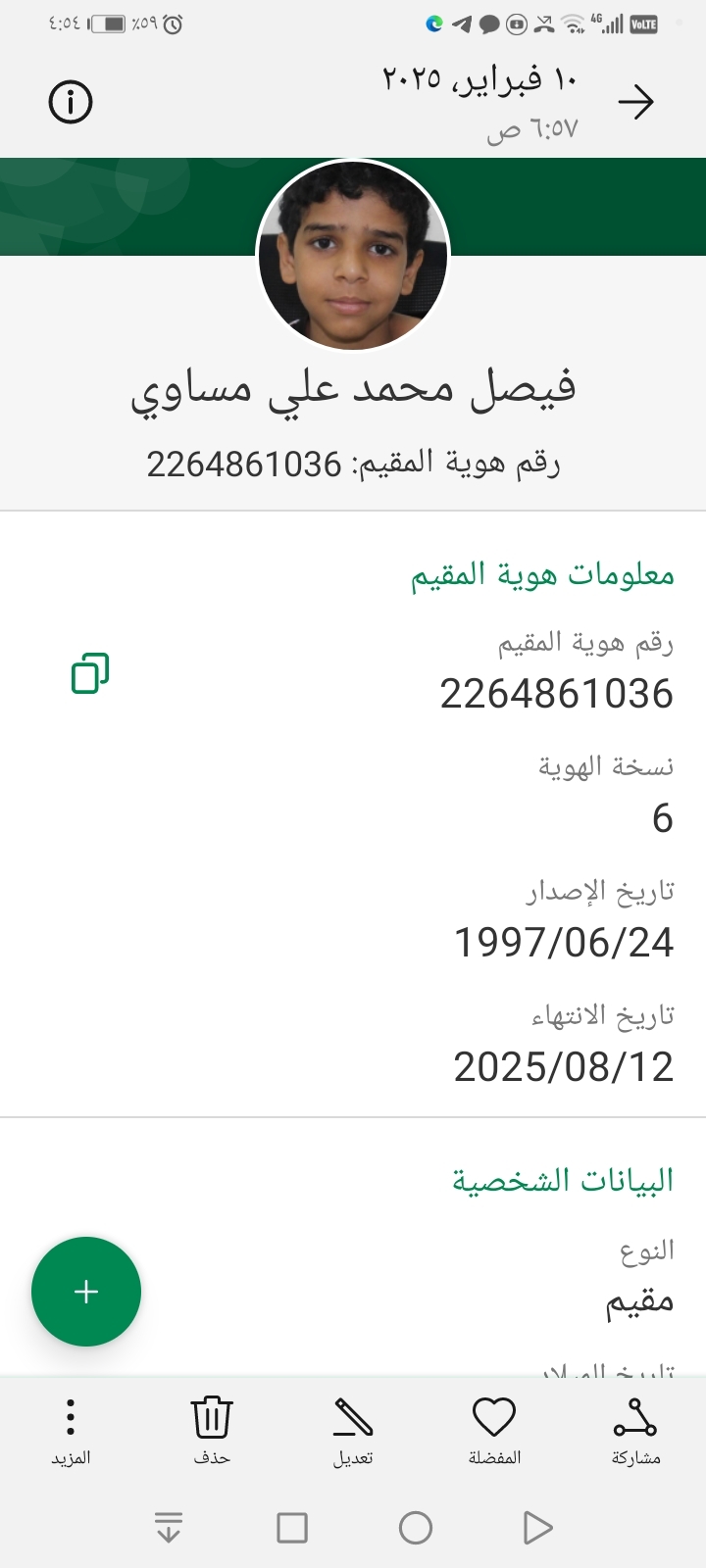Add to favorites with المفضلة
Viewport: 706px width, 1568px height.
coord(494,1431)
